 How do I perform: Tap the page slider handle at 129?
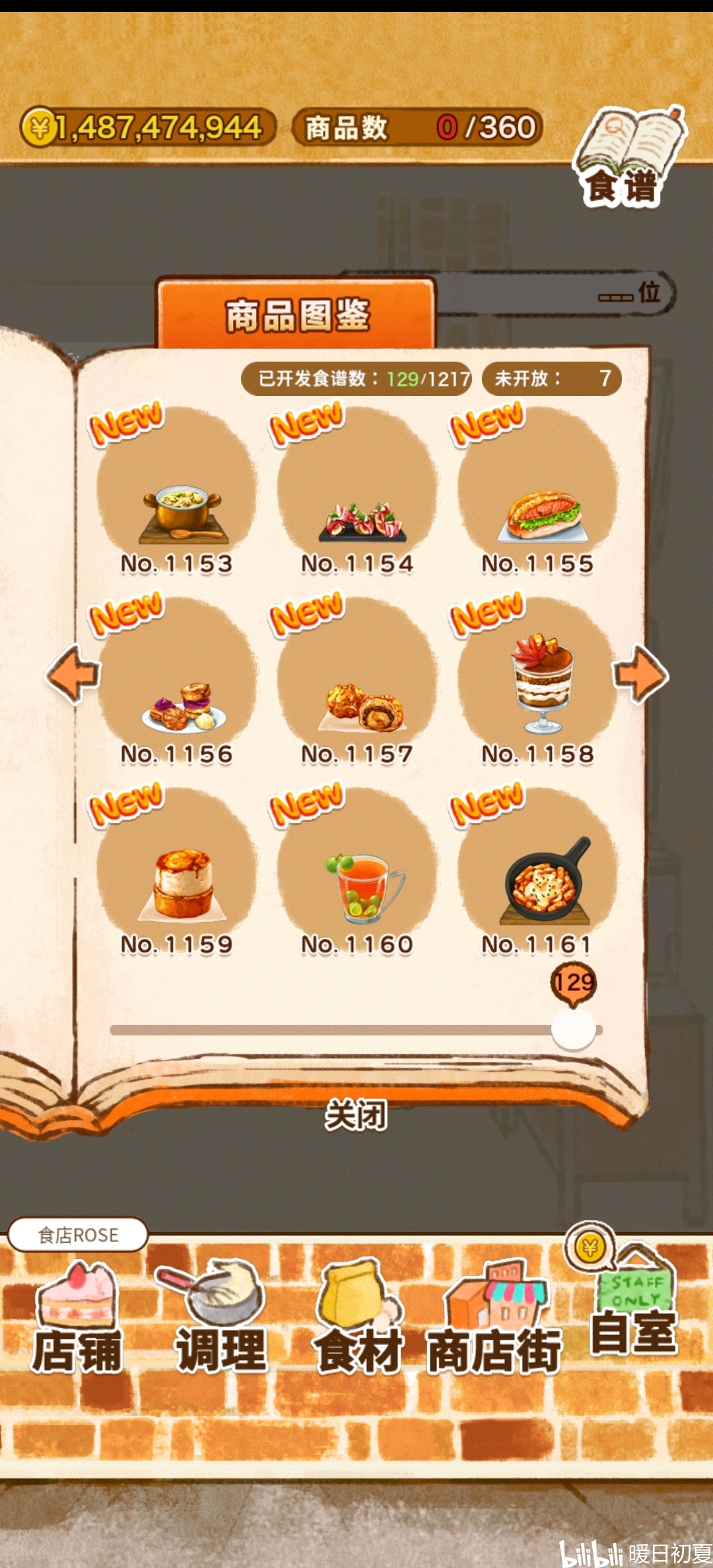pos(573,1028)
